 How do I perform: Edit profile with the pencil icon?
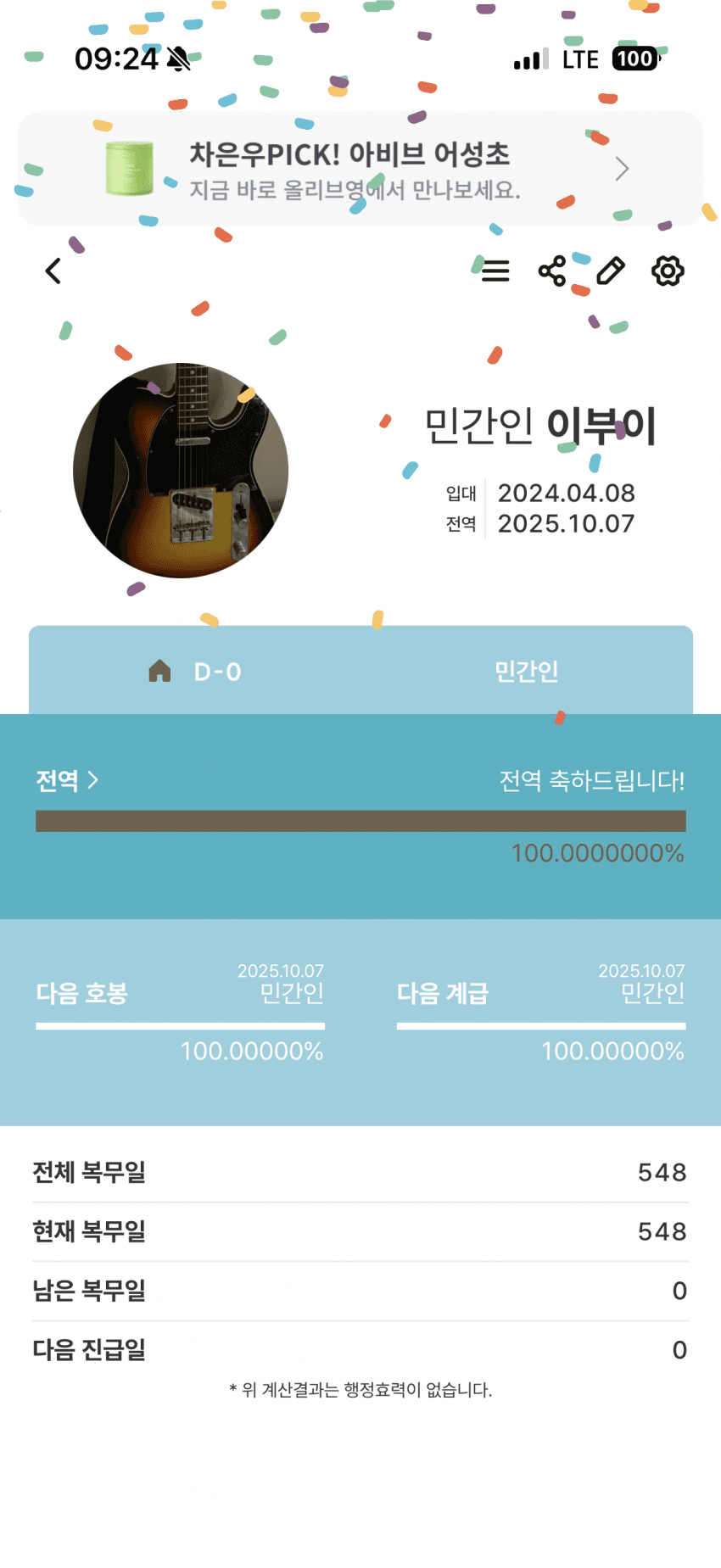tap(611, 271)
